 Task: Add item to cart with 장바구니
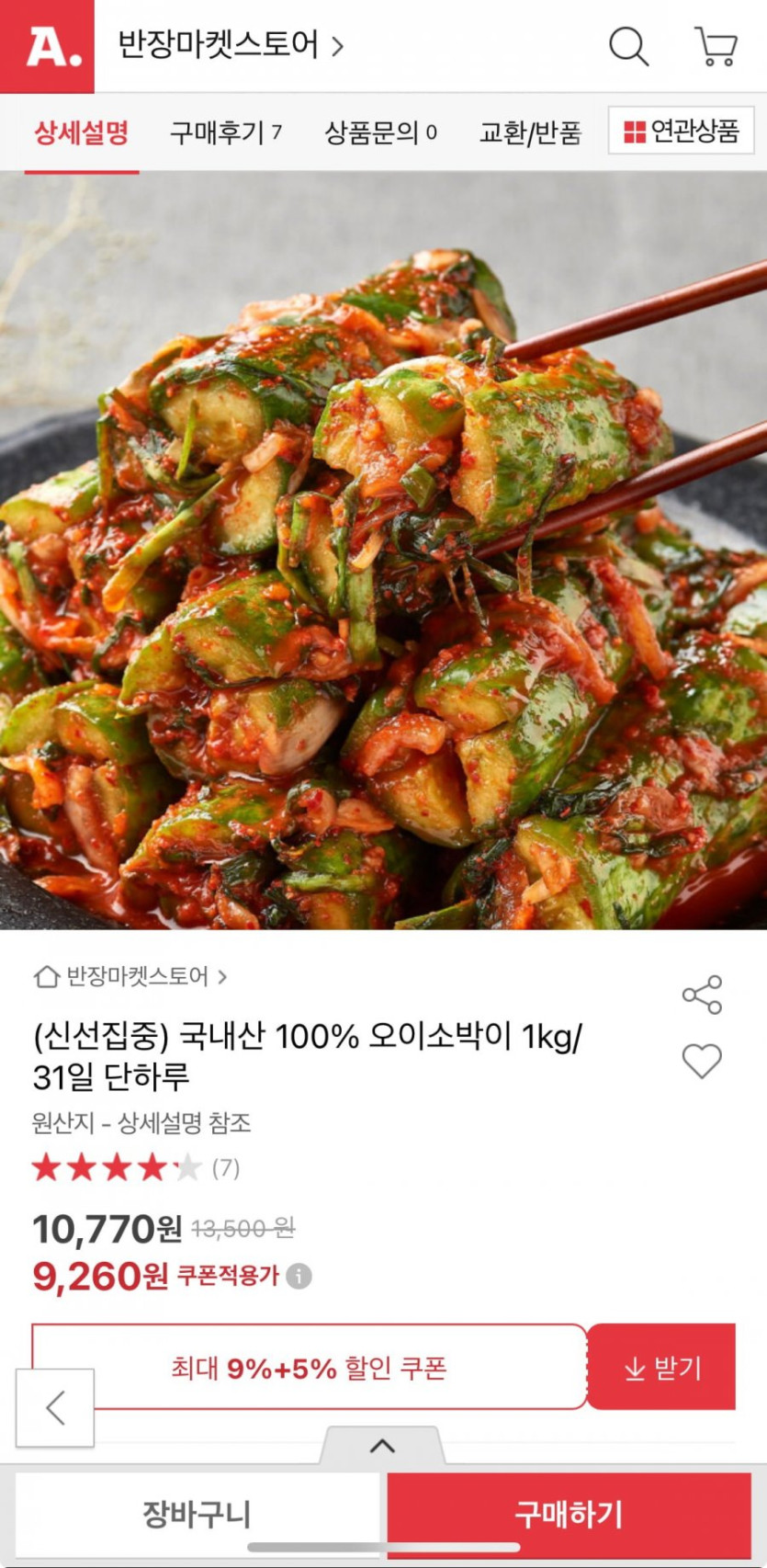pyautogui.click(x=197, y=1513)
